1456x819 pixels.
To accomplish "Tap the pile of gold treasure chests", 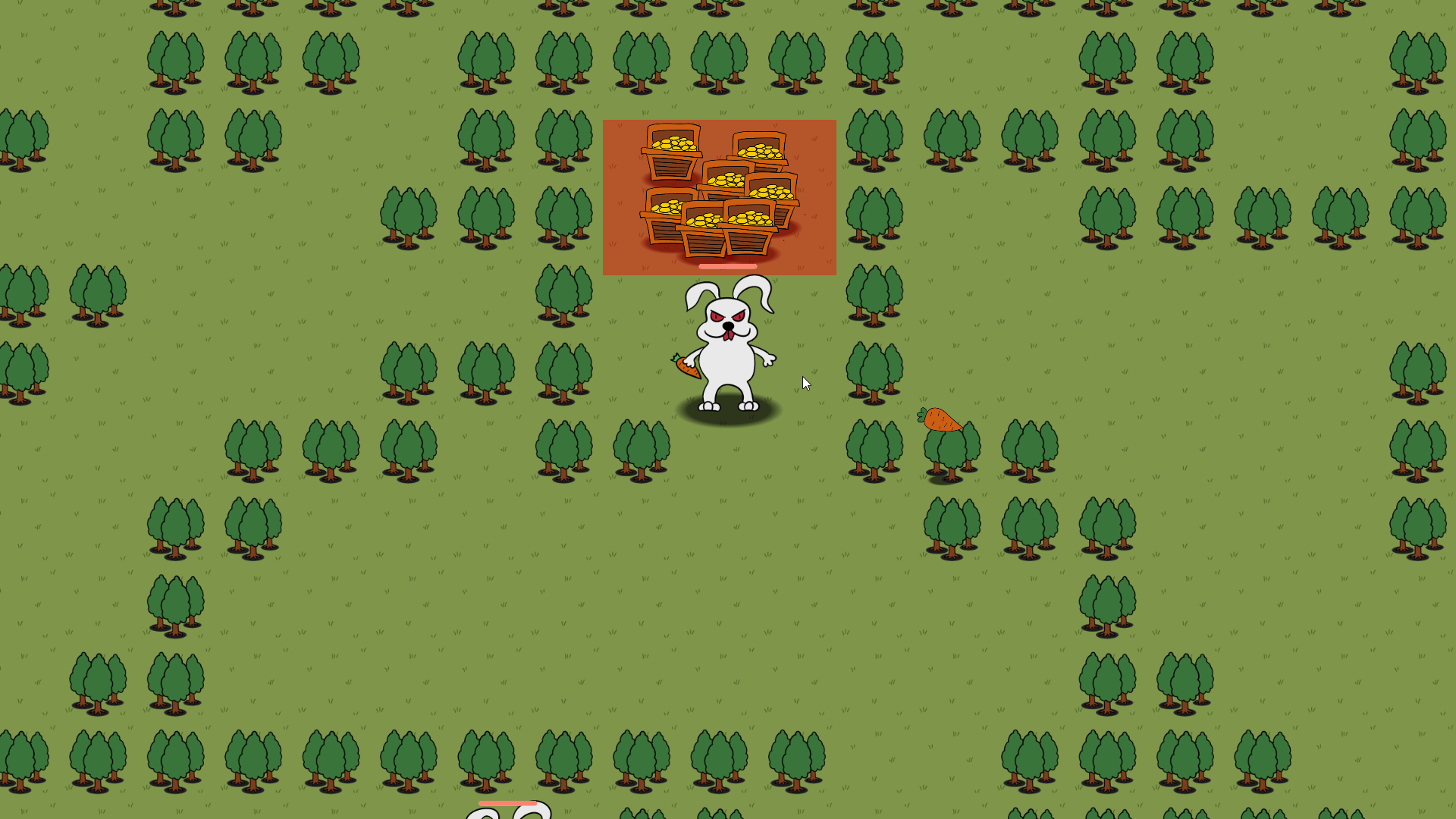I will point(719,193).
